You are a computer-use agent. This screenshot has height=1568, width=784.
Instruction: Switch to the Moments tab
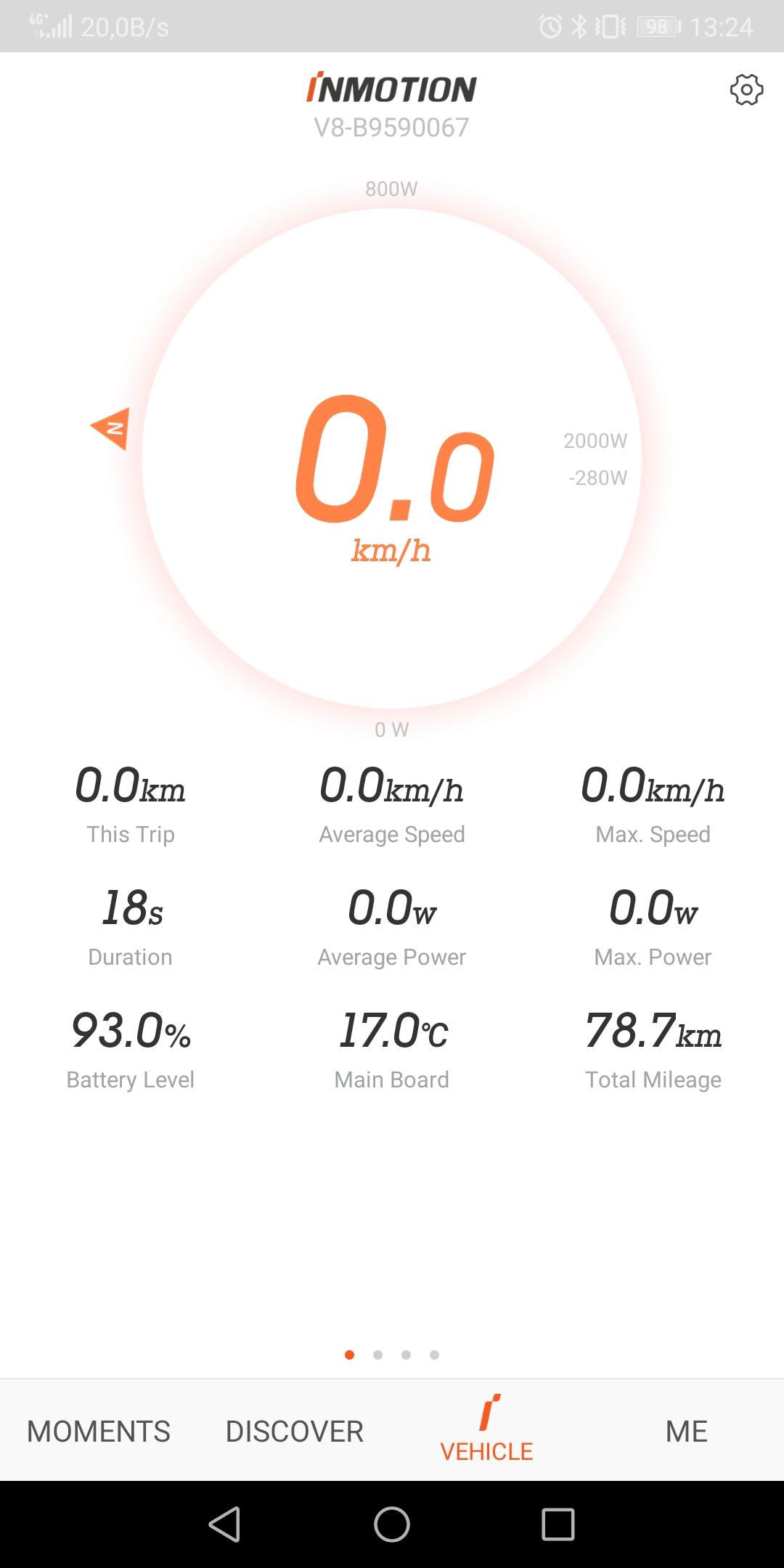coord(99,1431)
